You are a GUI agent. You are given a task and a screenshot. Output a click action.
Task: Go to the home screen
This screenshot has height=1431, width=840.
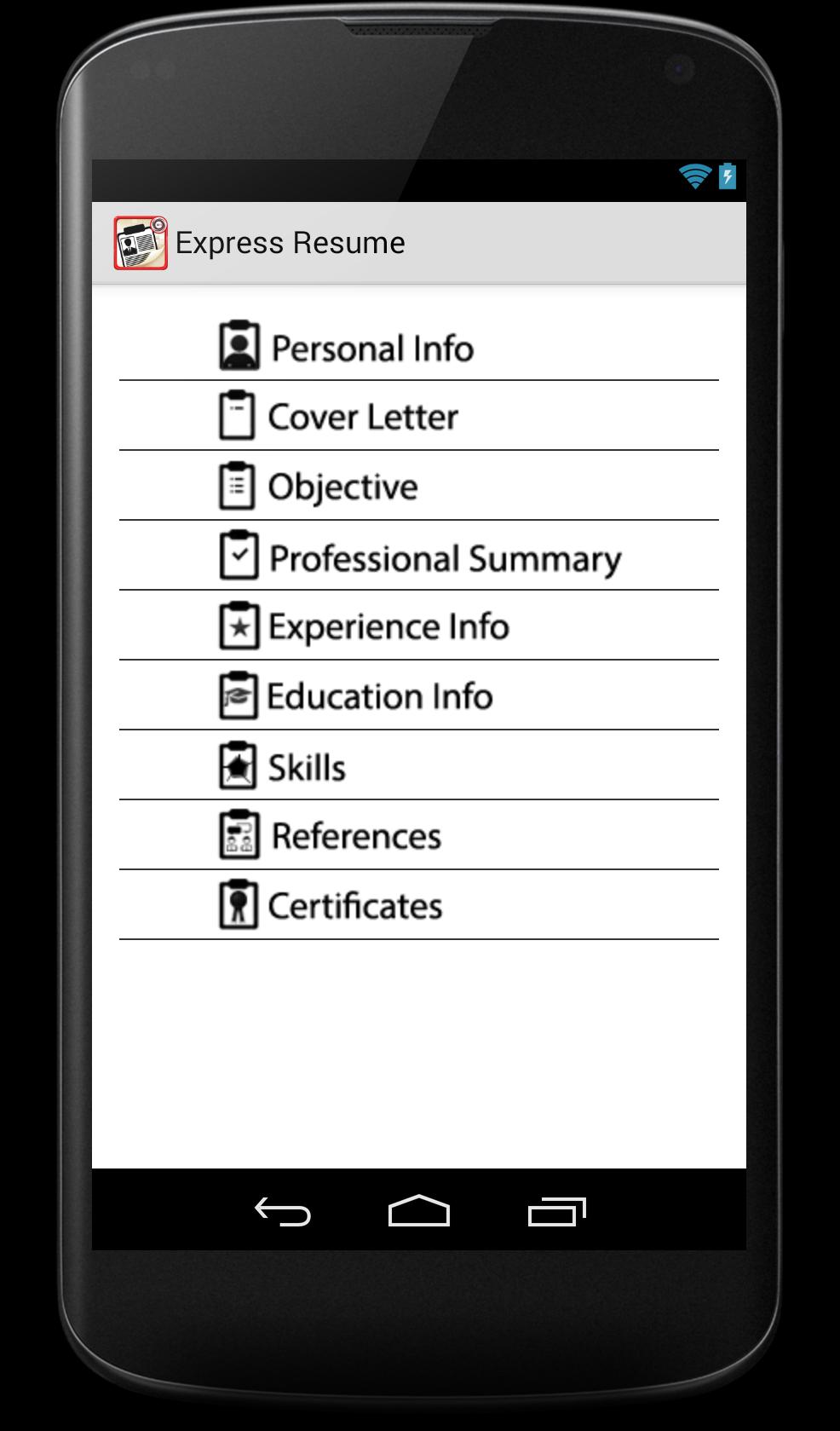(418, 1211)
